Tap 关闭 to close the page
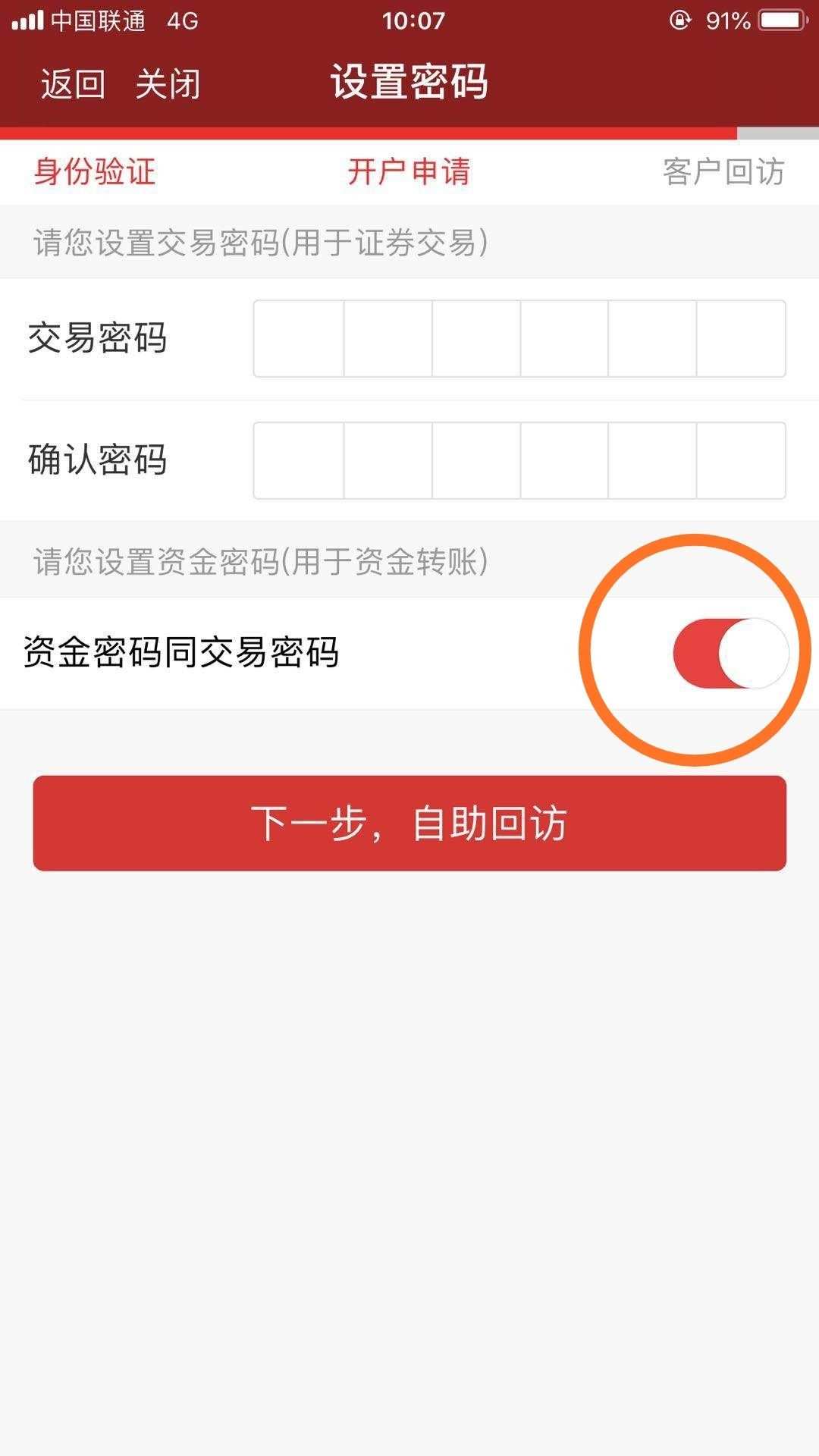This screenshot has height=1456, width=819. point(168,83)
